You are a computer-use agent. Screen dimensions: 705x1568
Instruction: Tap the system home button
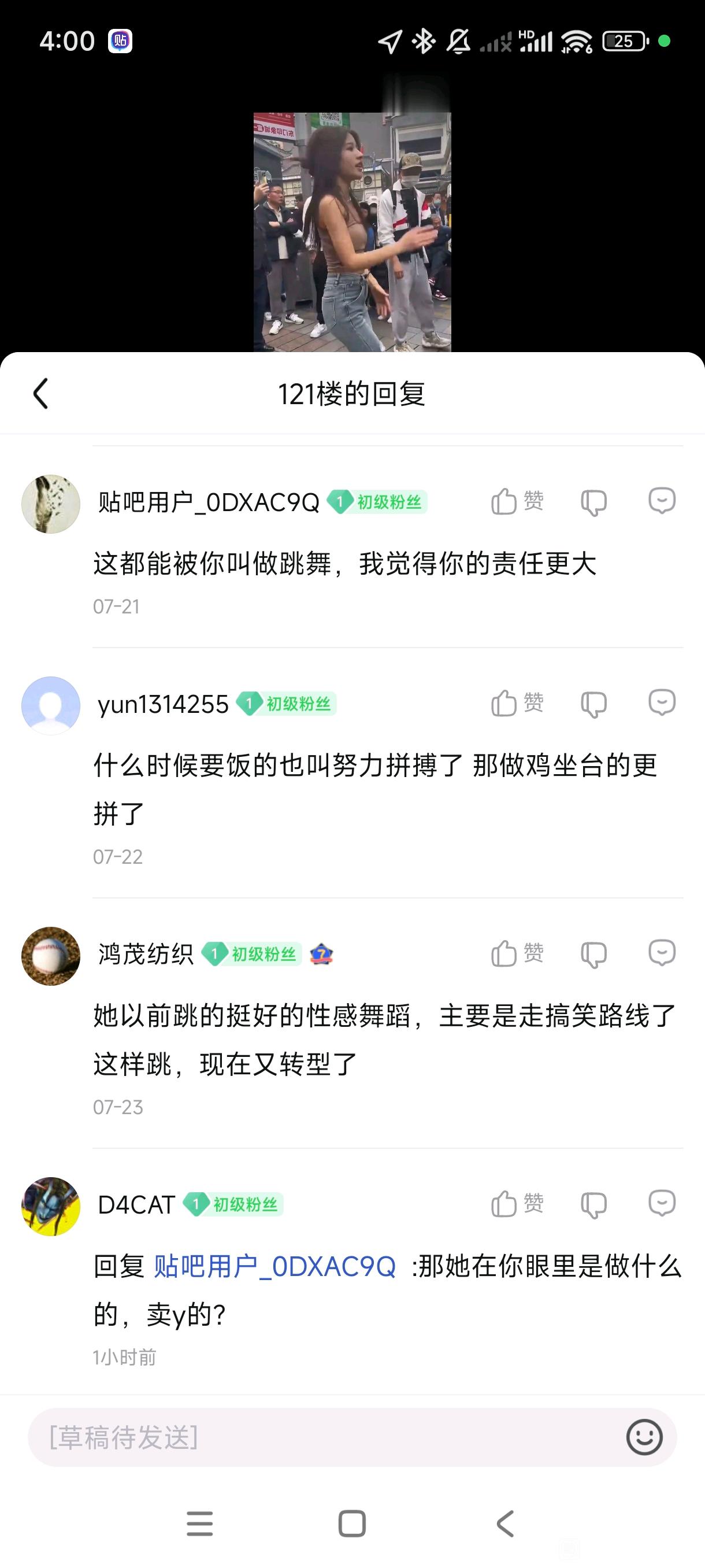click(x=351, y=1523)
